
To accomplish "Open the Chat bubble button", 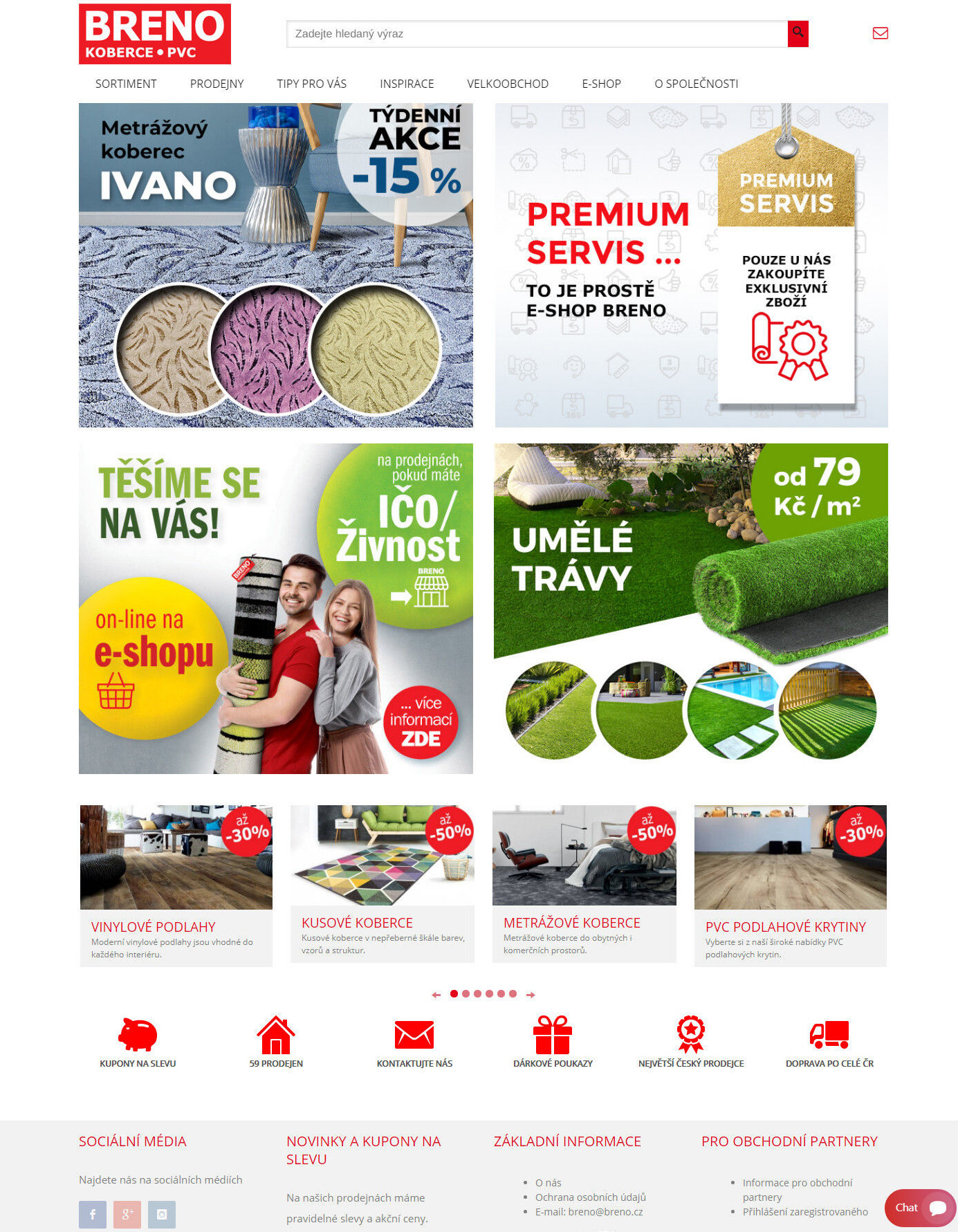I will (x=919, y=1208).
